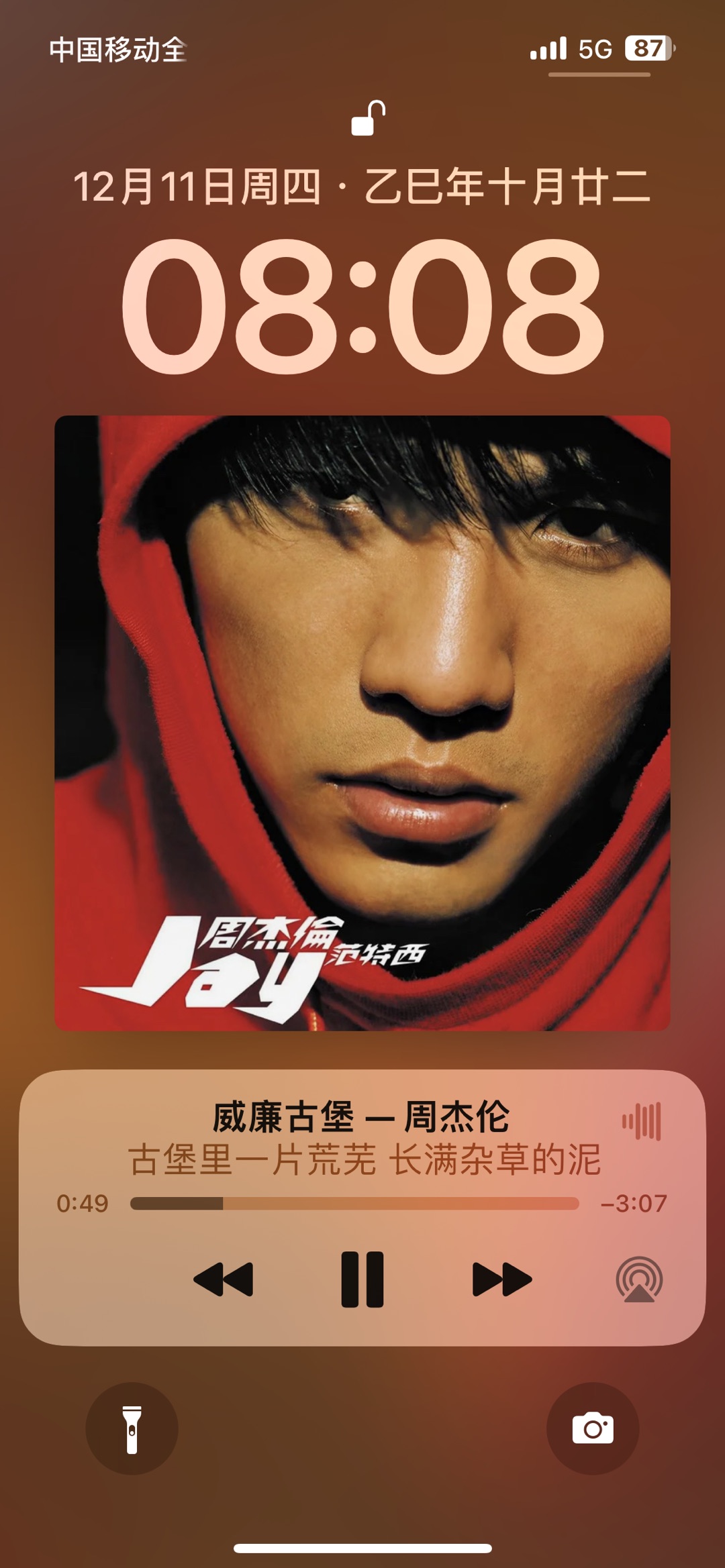Screen dimensions: 725x1568
Task: Tap the song title 威廉古堡 — 周杰伦
Action: point(361,1117)
